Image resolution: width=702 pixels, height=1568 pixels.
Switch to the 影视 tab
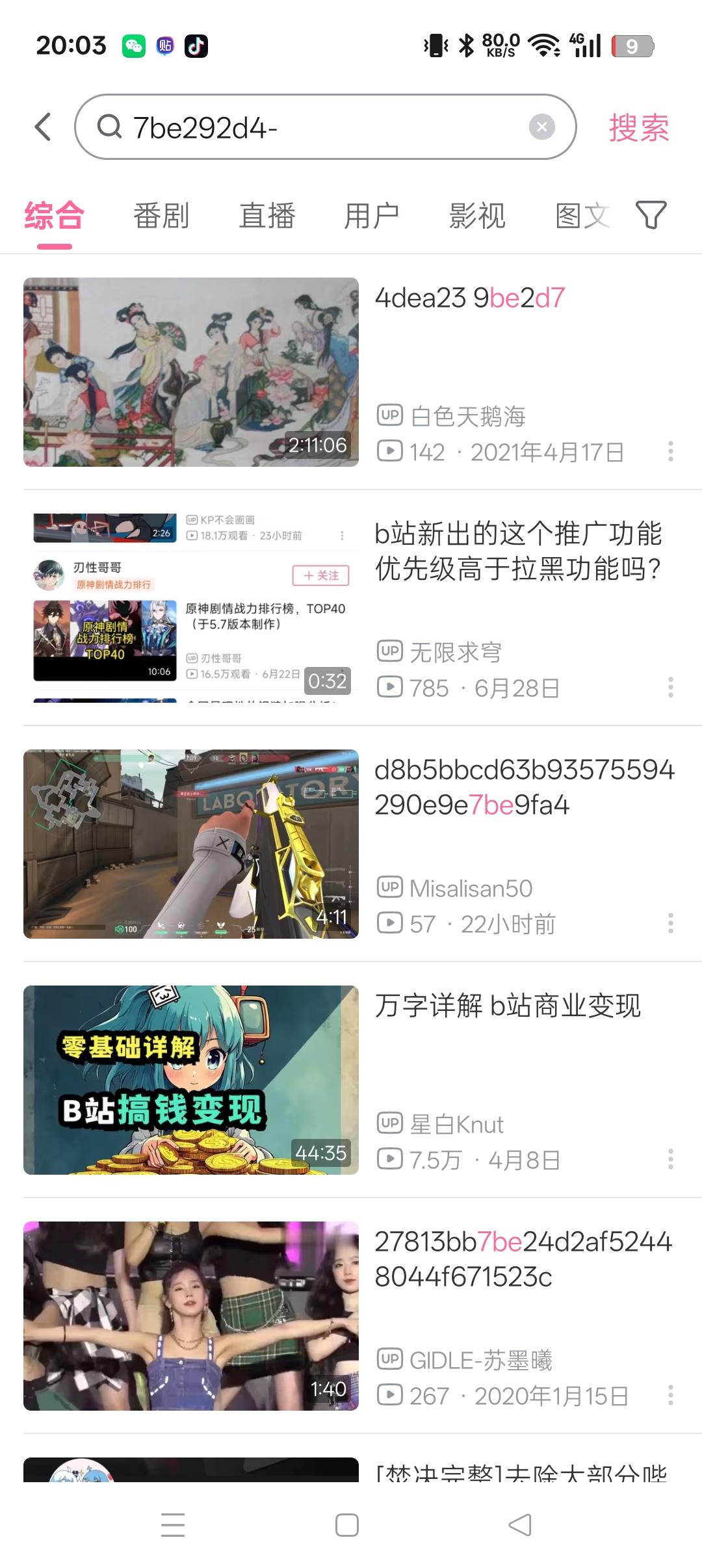coord(476,216)
